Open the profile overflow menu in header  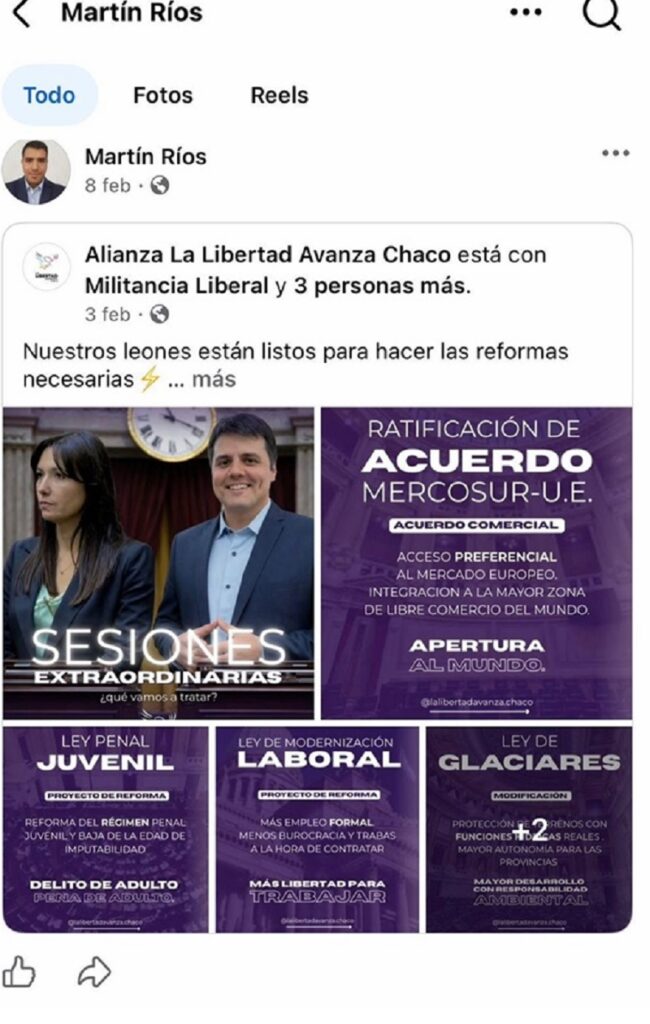(x=525, y=13)
